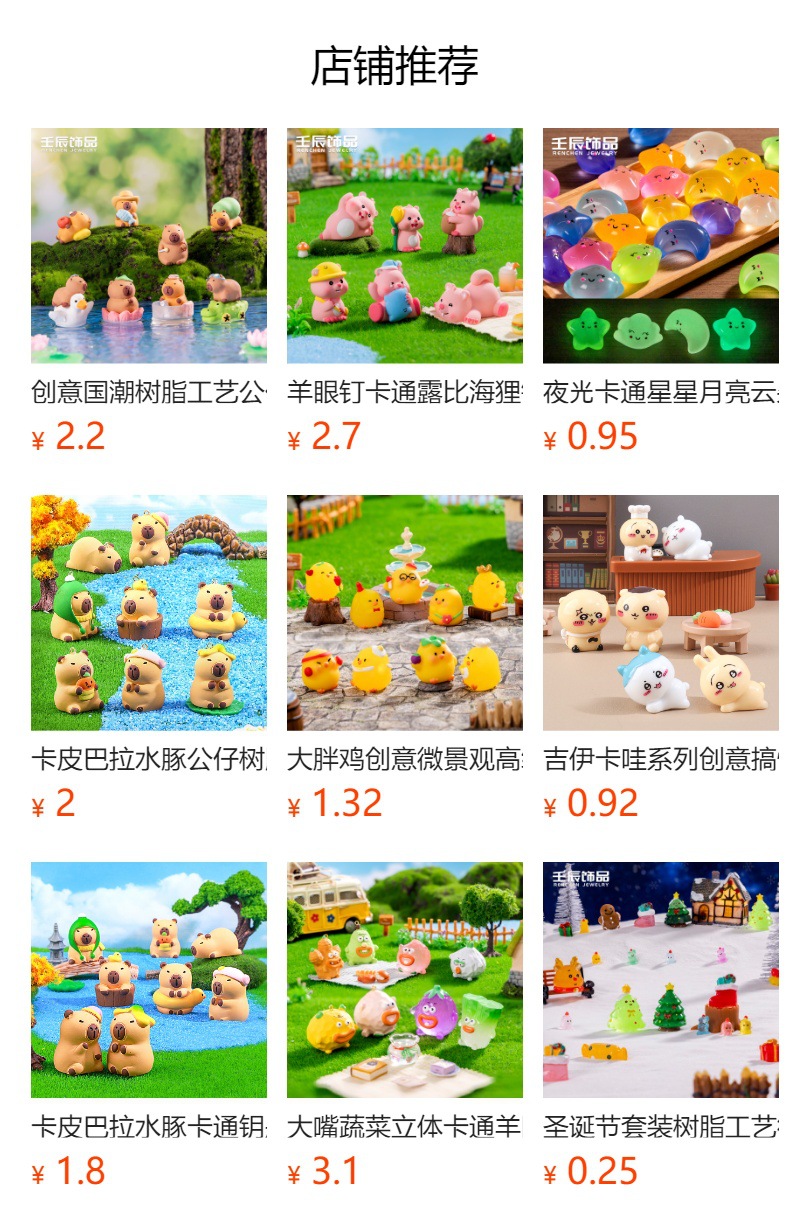View the 羊眼钉卡通露比海狸 product card
This screenshot has width=790, height=1230.
coord(404,246)
